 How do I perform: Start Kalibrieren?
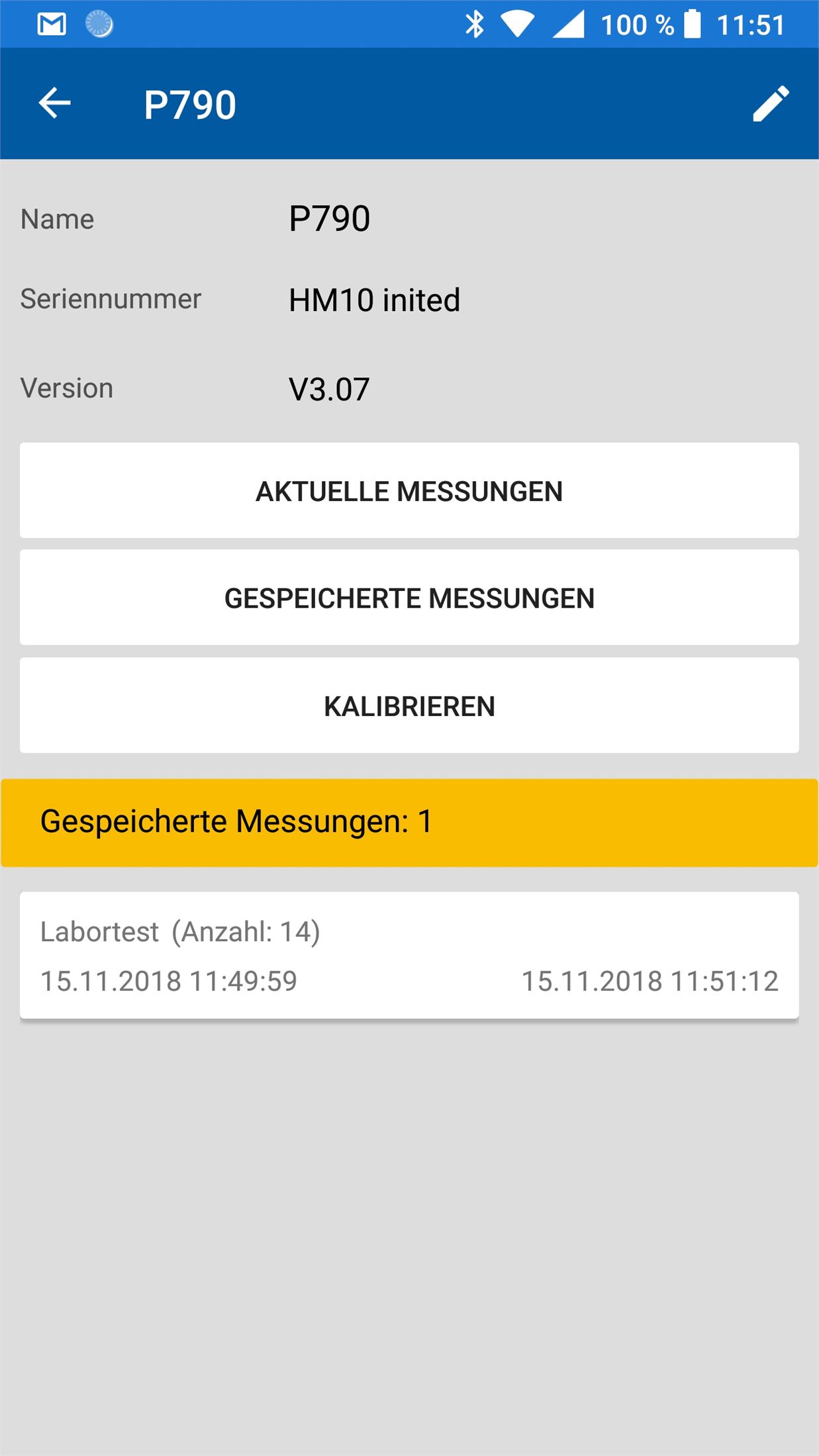pos(409,705)
